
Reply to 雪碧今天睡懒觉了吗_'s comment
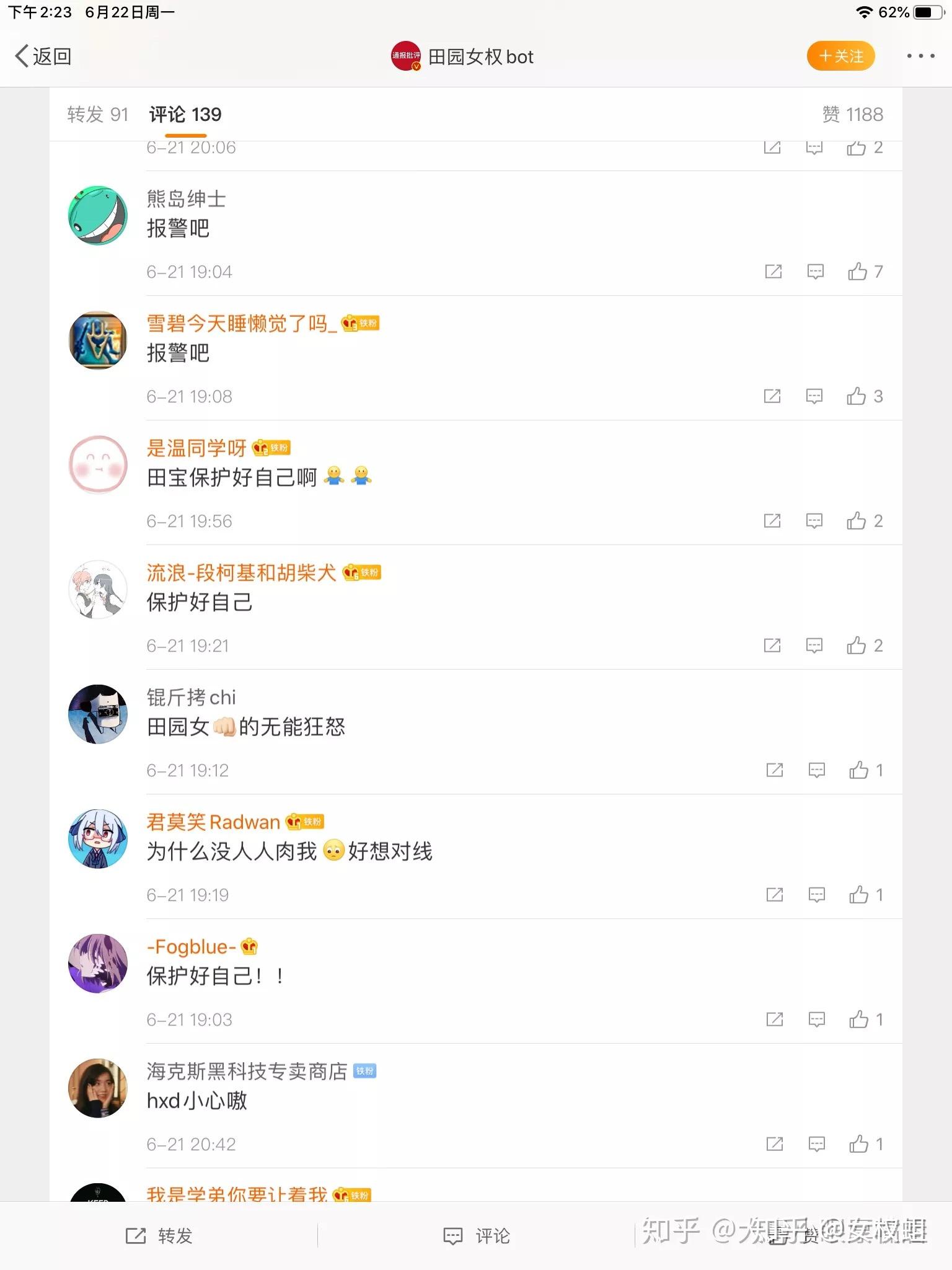click(x=814, y=396)
